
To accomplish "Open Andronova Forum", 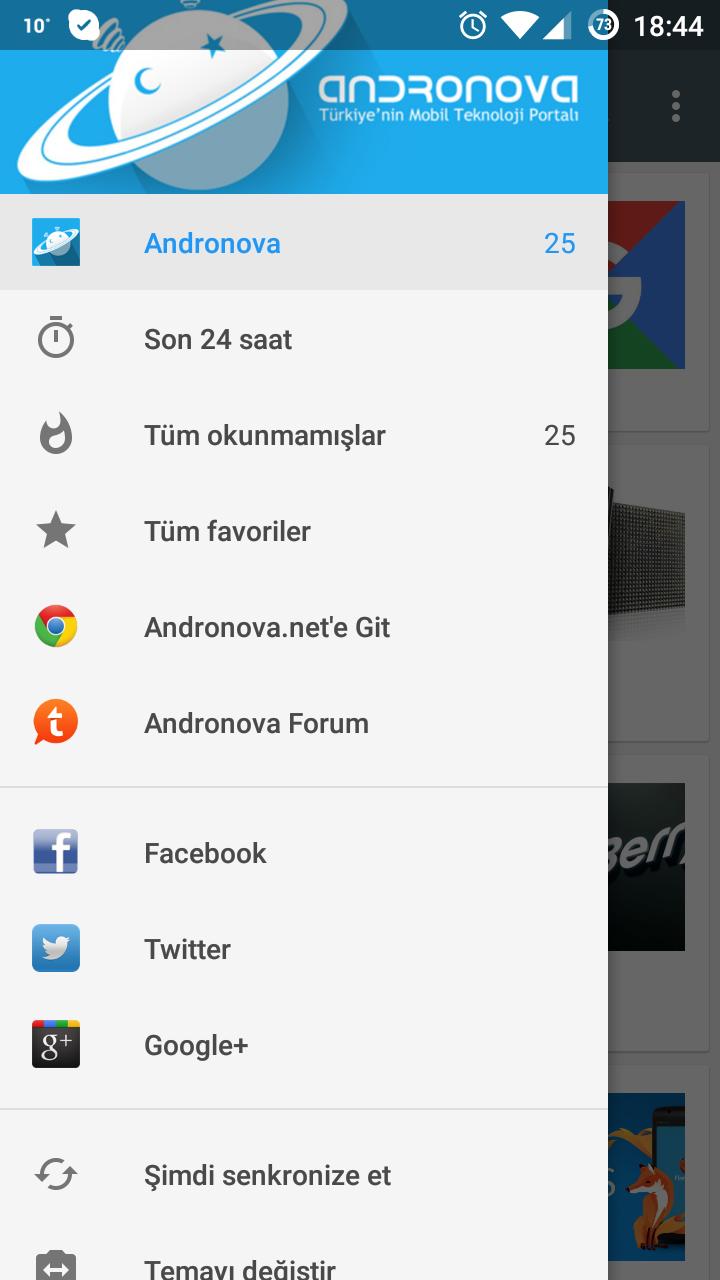I will (256, 723).
